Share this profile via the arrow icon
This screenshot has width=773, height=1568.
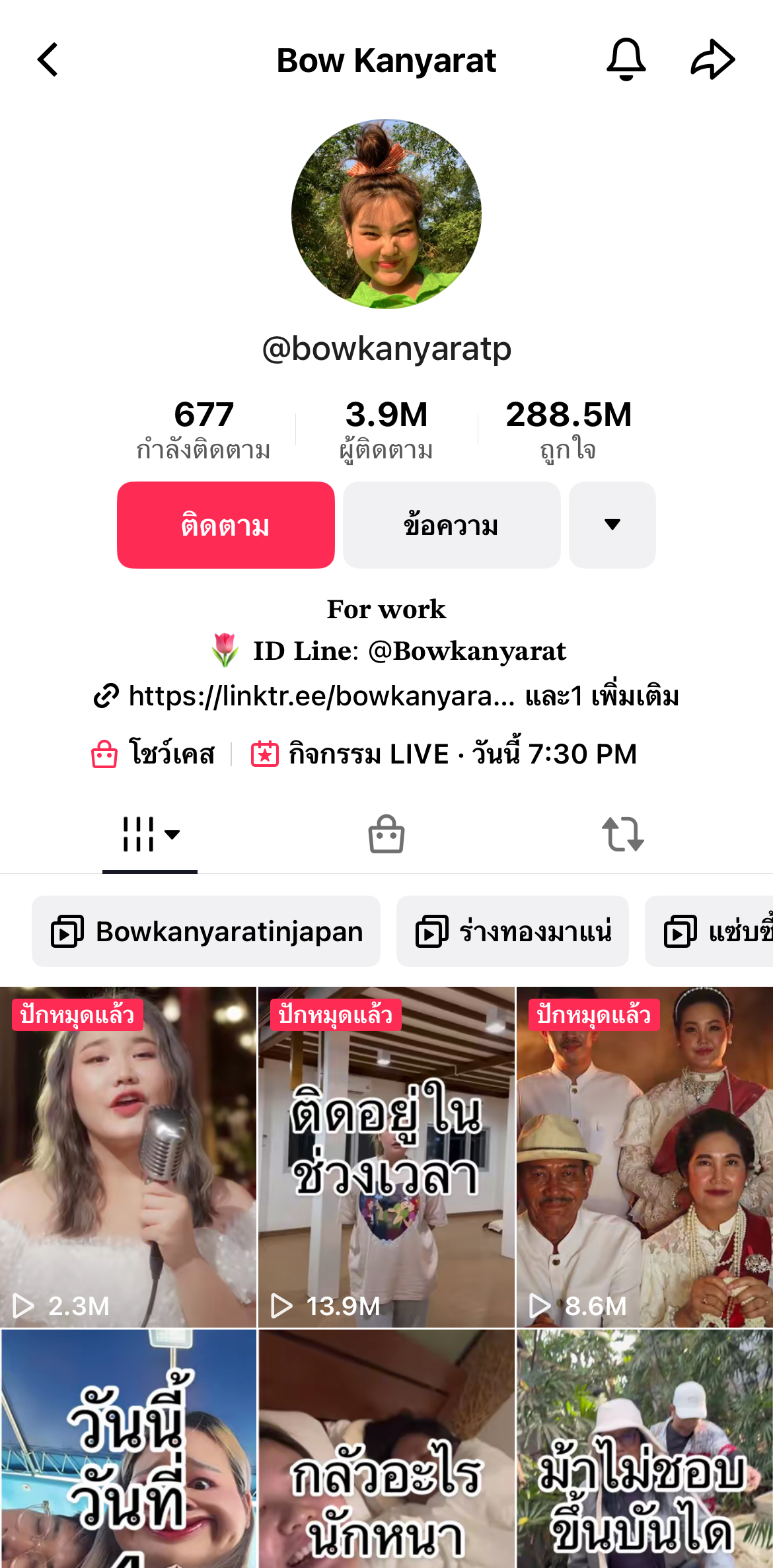pos(712,59)
